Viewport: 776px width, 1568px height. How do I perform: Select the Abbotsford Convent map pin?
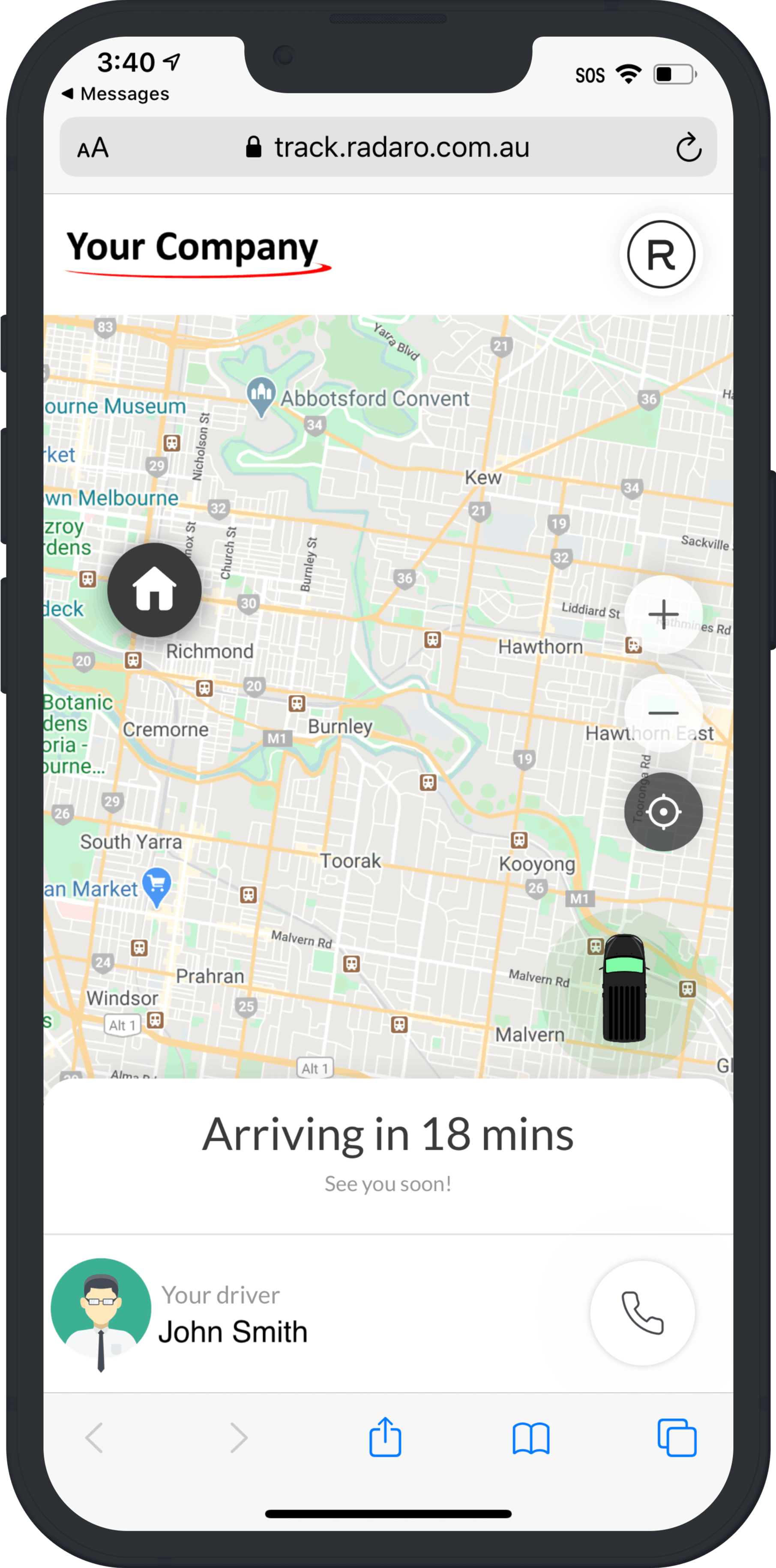tap(262, 396)
